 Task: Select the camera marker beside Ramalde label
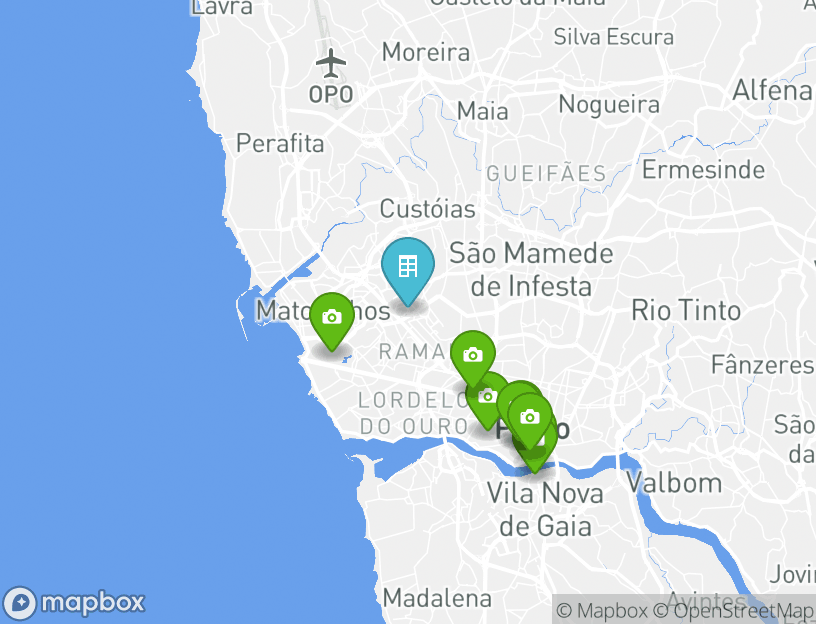coord(472,356)
